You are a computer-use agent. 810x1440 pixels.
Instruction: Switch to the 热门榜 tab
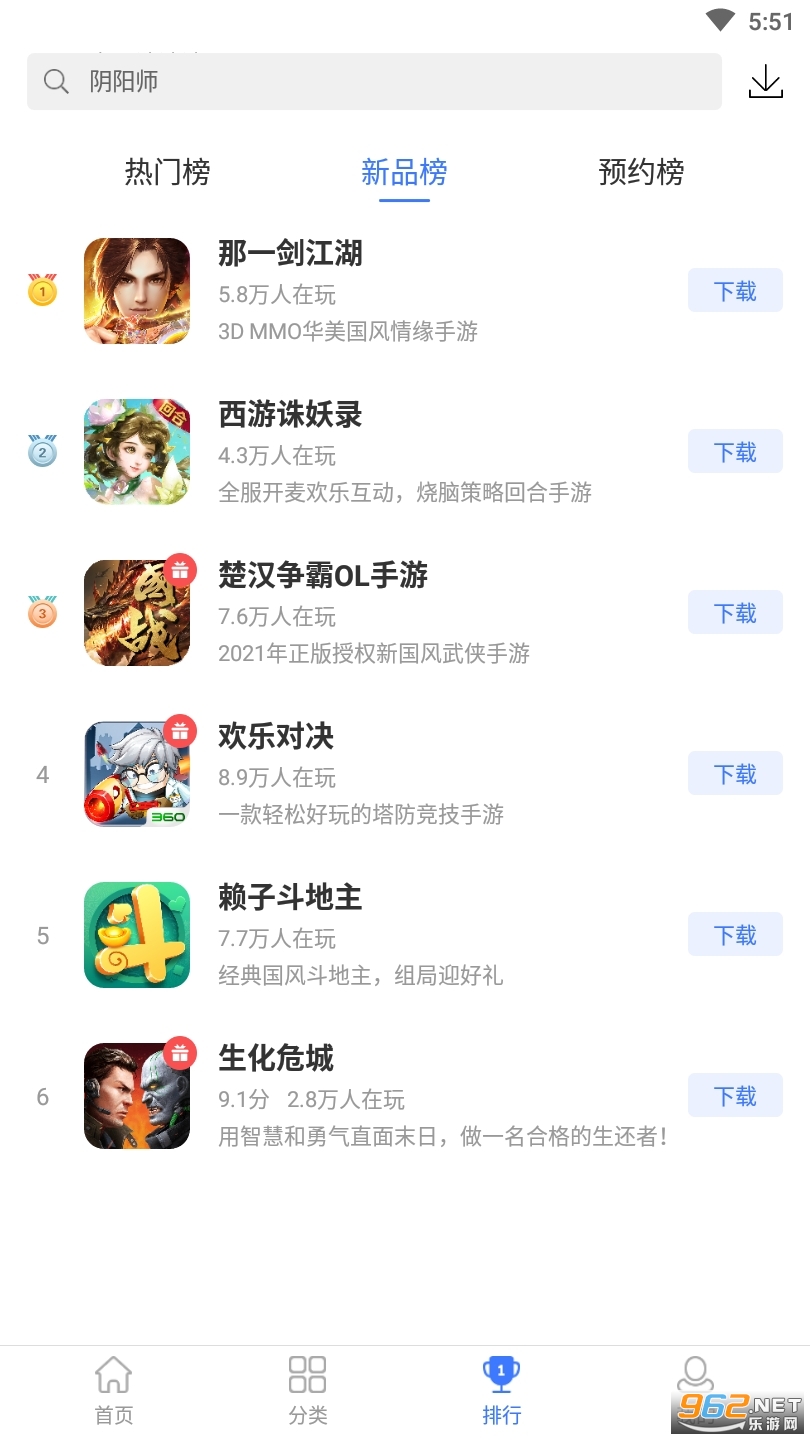pyautogui.click(x=167, y=172)
